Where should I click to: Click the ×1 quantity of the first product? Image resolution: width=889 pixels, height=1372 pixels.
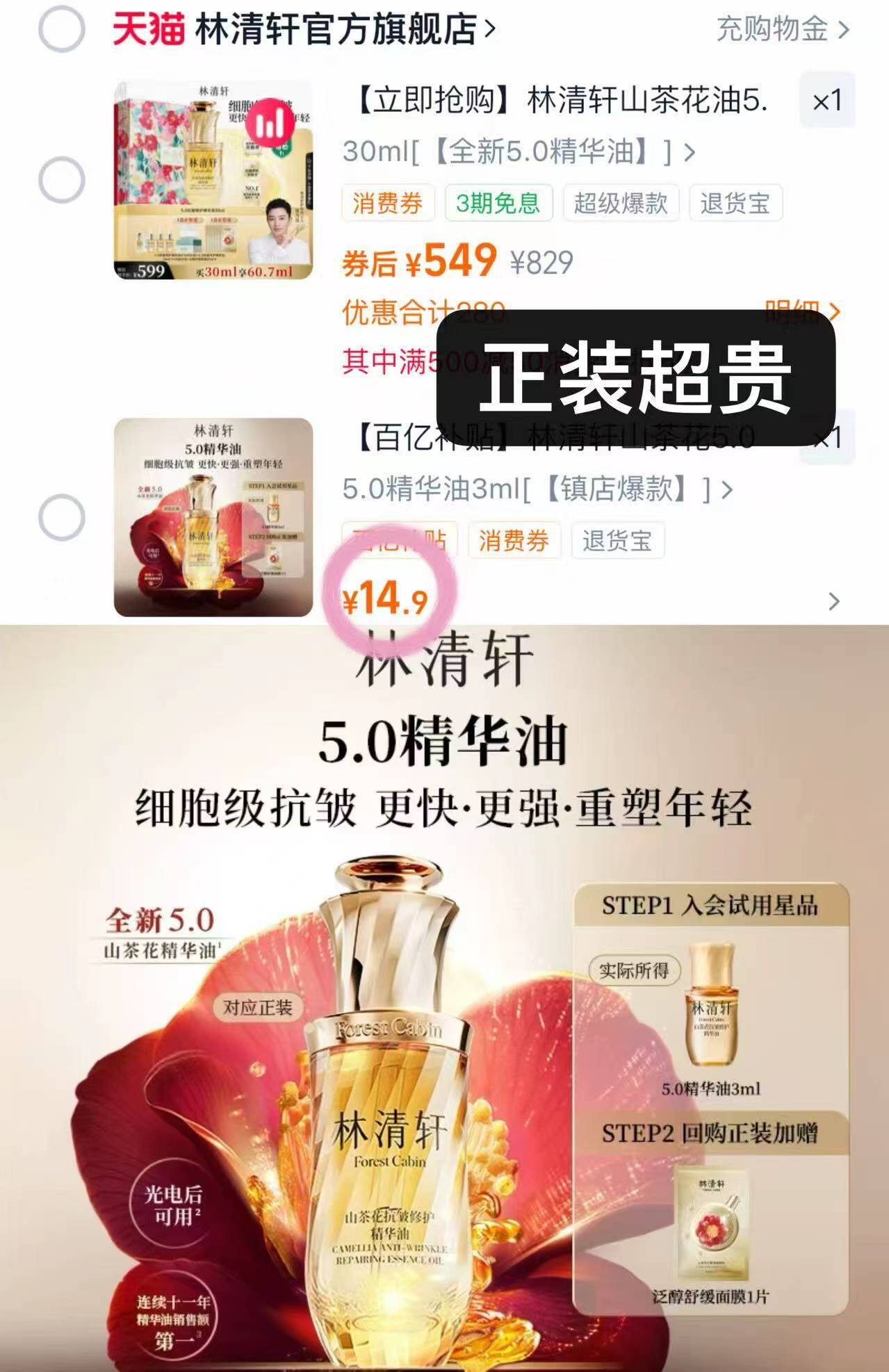pyautogui.click(x=827, y=101)
